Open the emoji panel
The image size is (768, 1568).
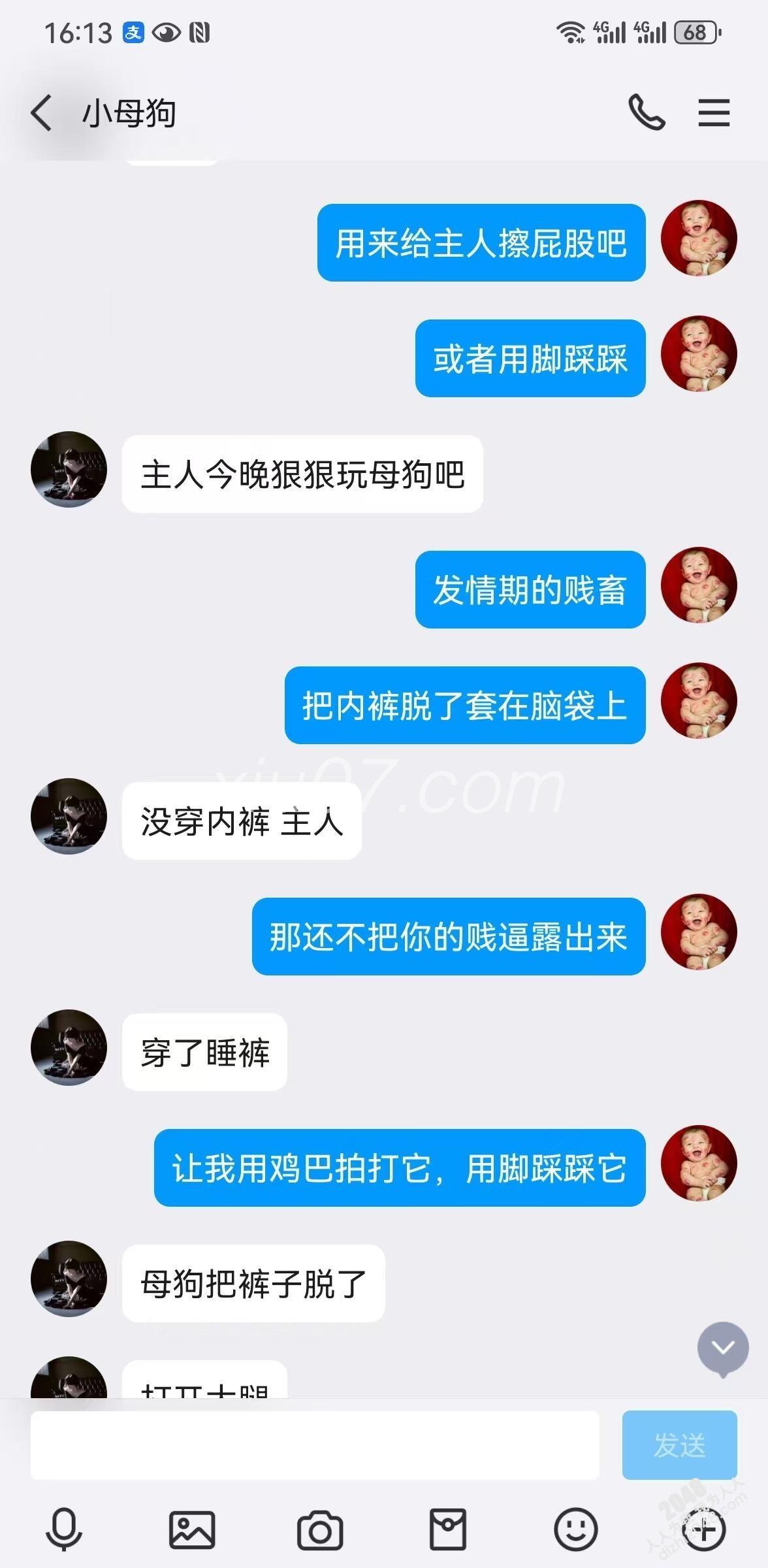pos(575,1529)
